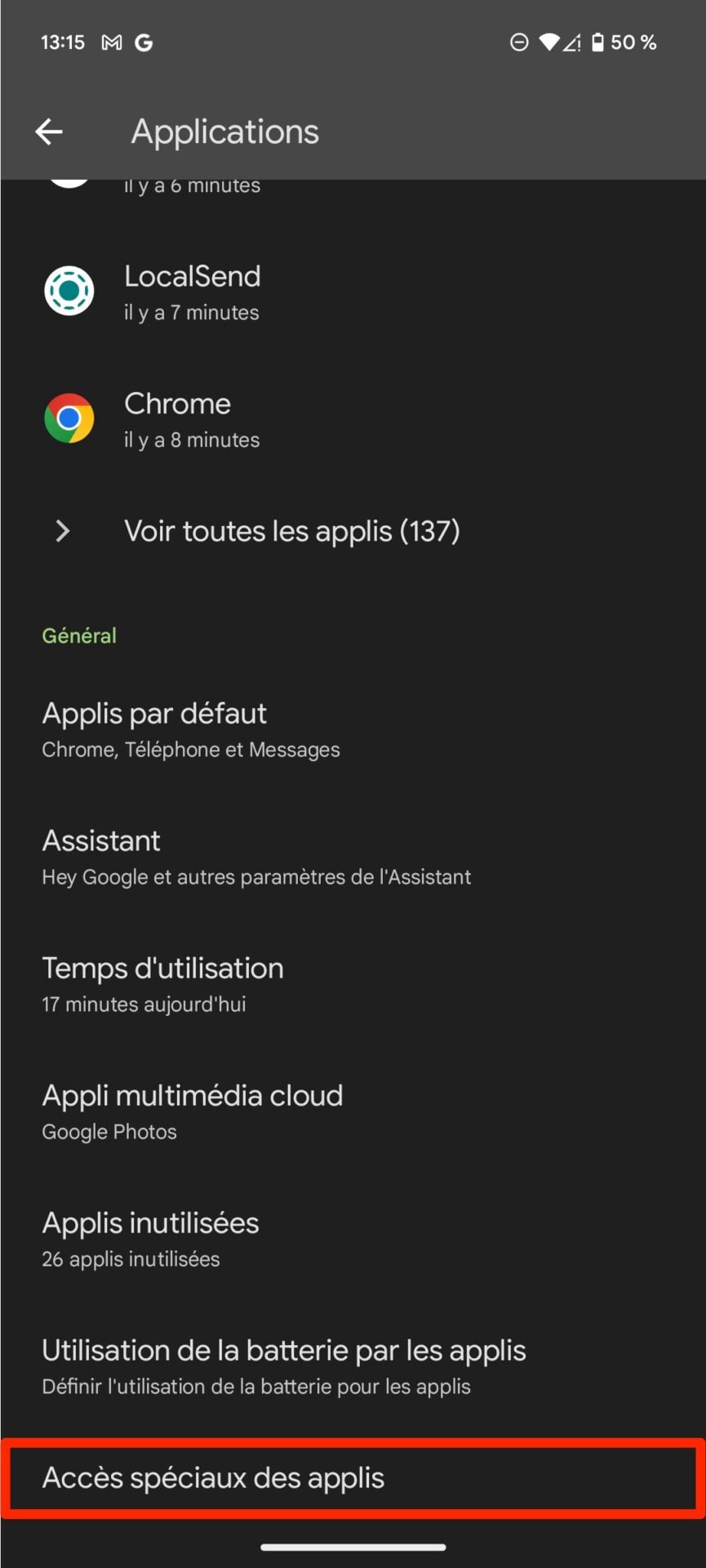Open Utilisation de la batterie par les applis
This screenshot has height=1568, width=706.
click(284, 1366)
